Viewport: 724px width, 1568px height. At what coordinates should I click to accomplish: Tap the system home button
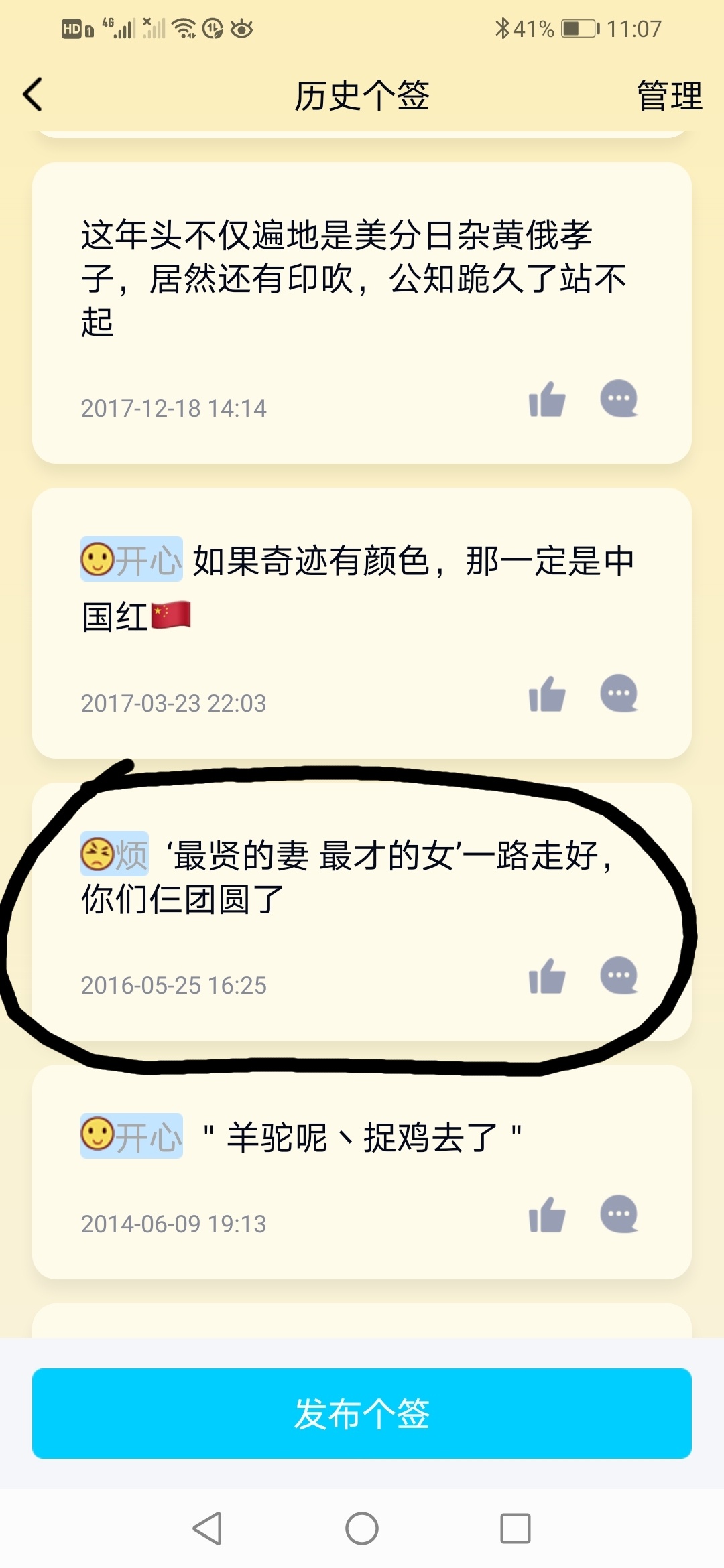click(362, 1528)
